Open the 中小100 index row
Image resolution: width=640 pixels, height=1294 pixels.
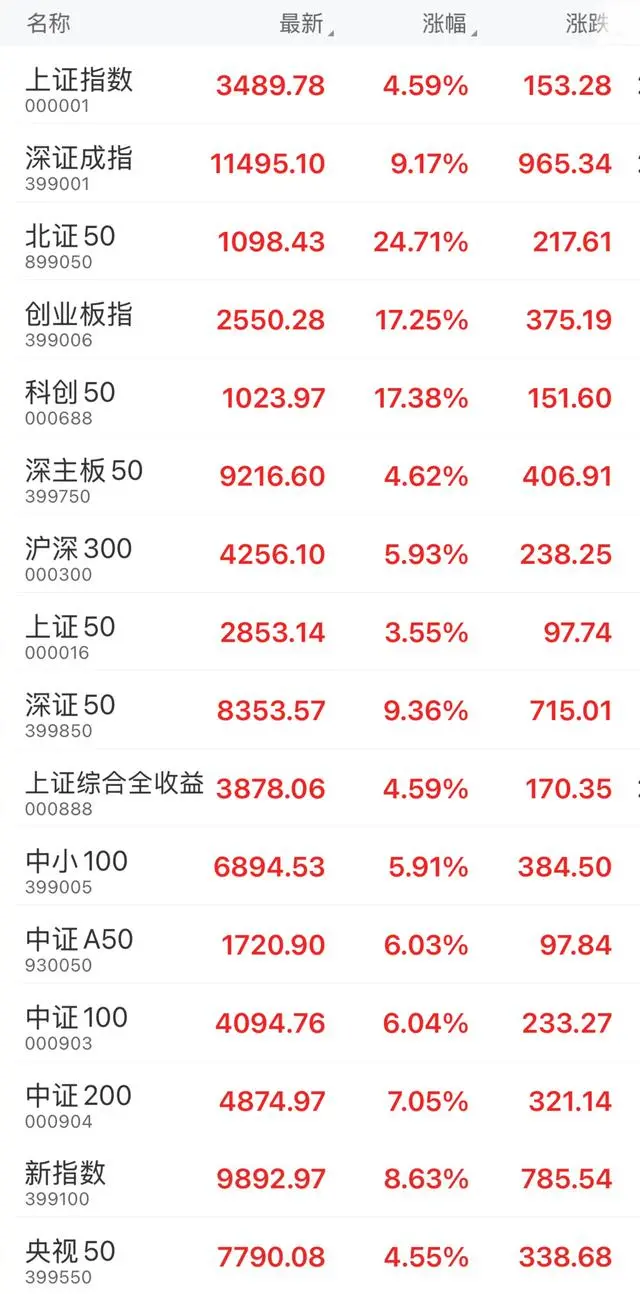pyautogui.click(x=320, y=866)
